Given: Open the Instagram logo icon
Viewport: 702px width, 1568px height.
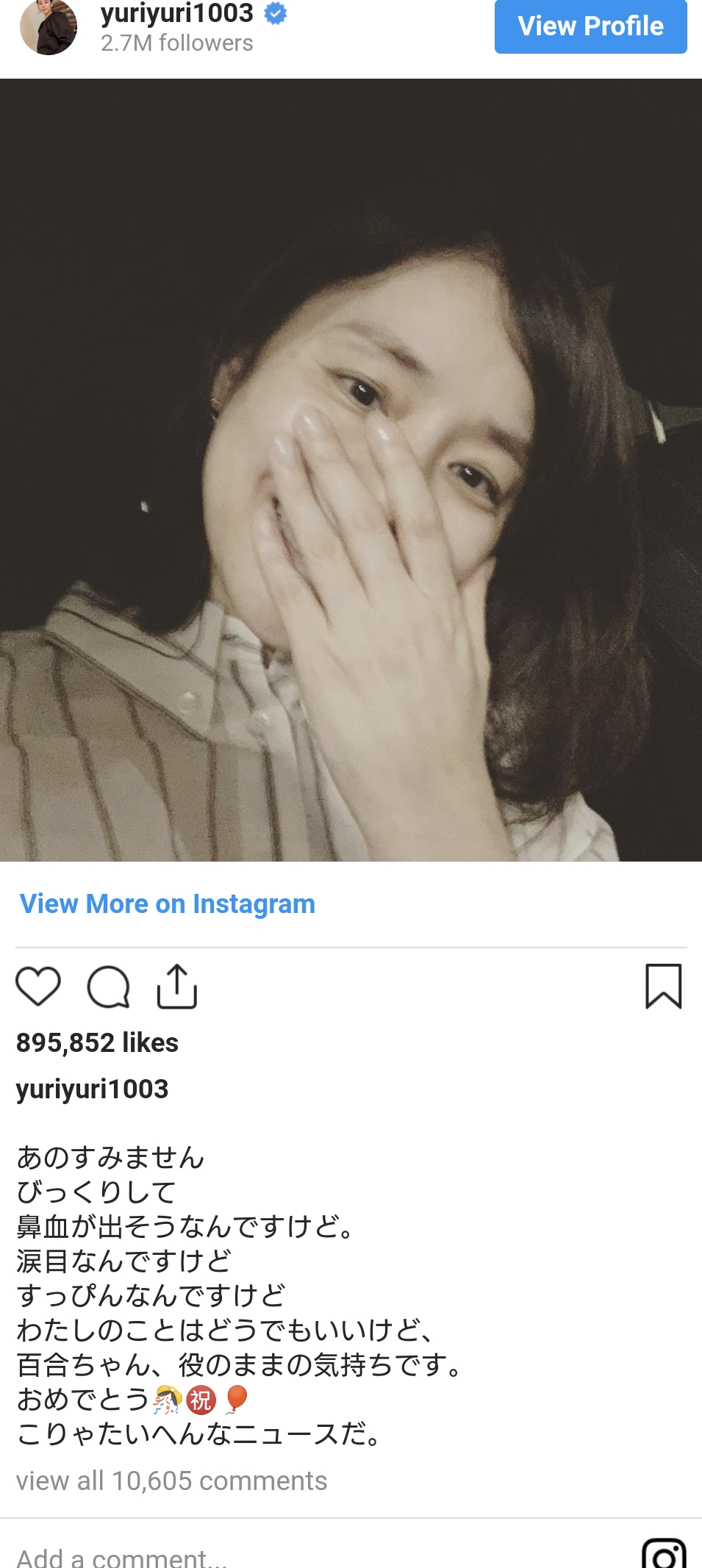Looking at the screenshot, I should click(664, 1554).
